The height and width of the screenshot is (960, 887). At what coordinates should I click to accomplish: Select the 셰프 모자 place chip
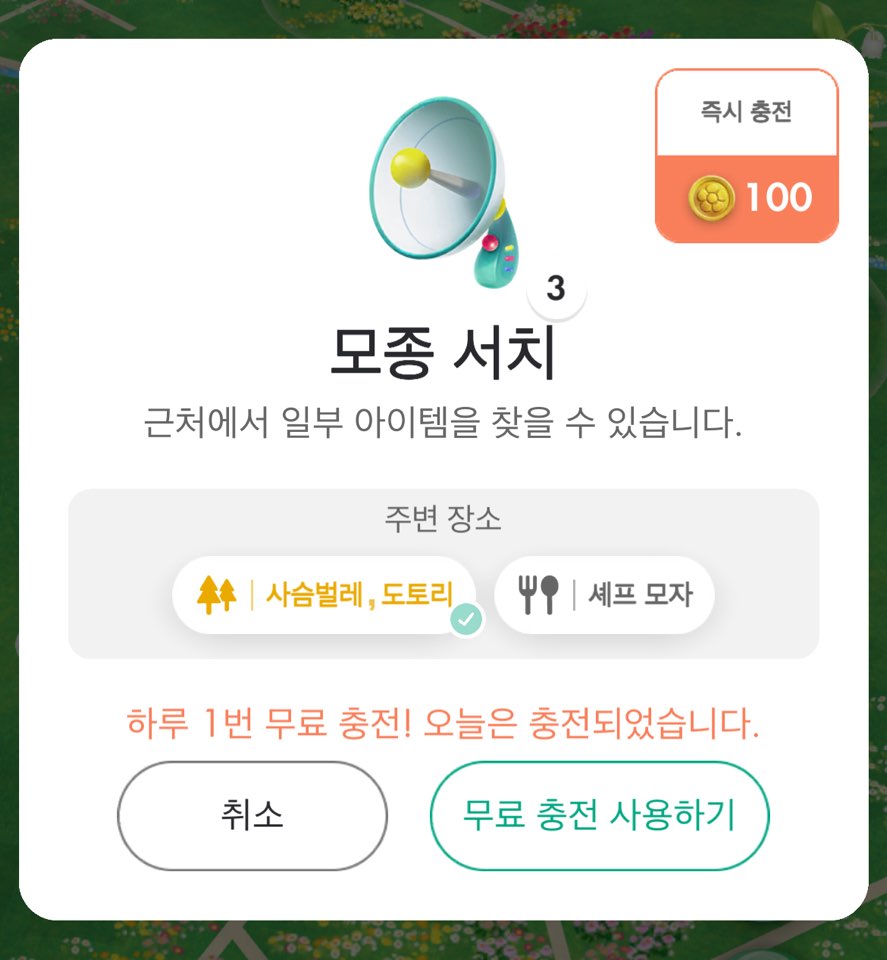(x=604, y=595)
